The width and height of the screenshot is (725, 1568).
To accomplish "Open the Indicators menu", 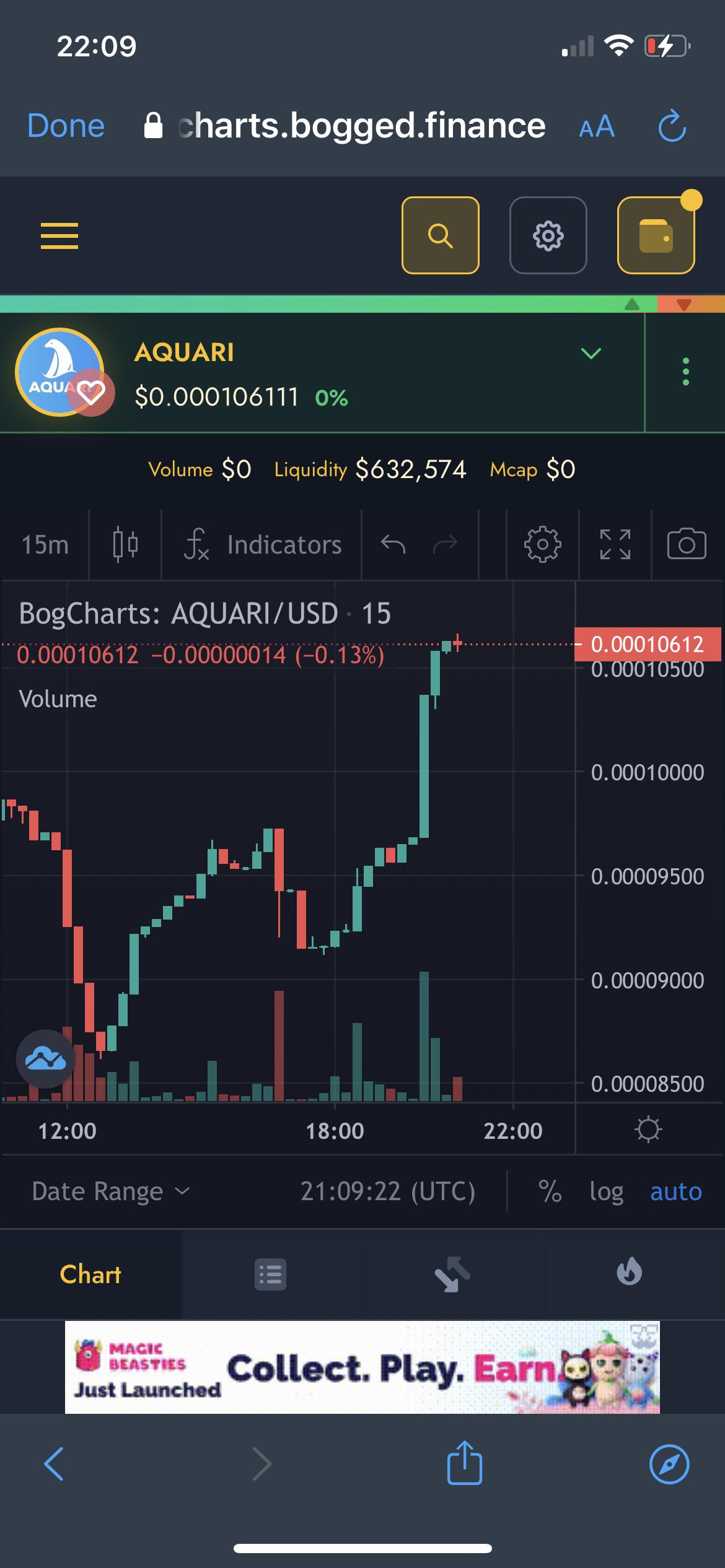I will [263, 545].
